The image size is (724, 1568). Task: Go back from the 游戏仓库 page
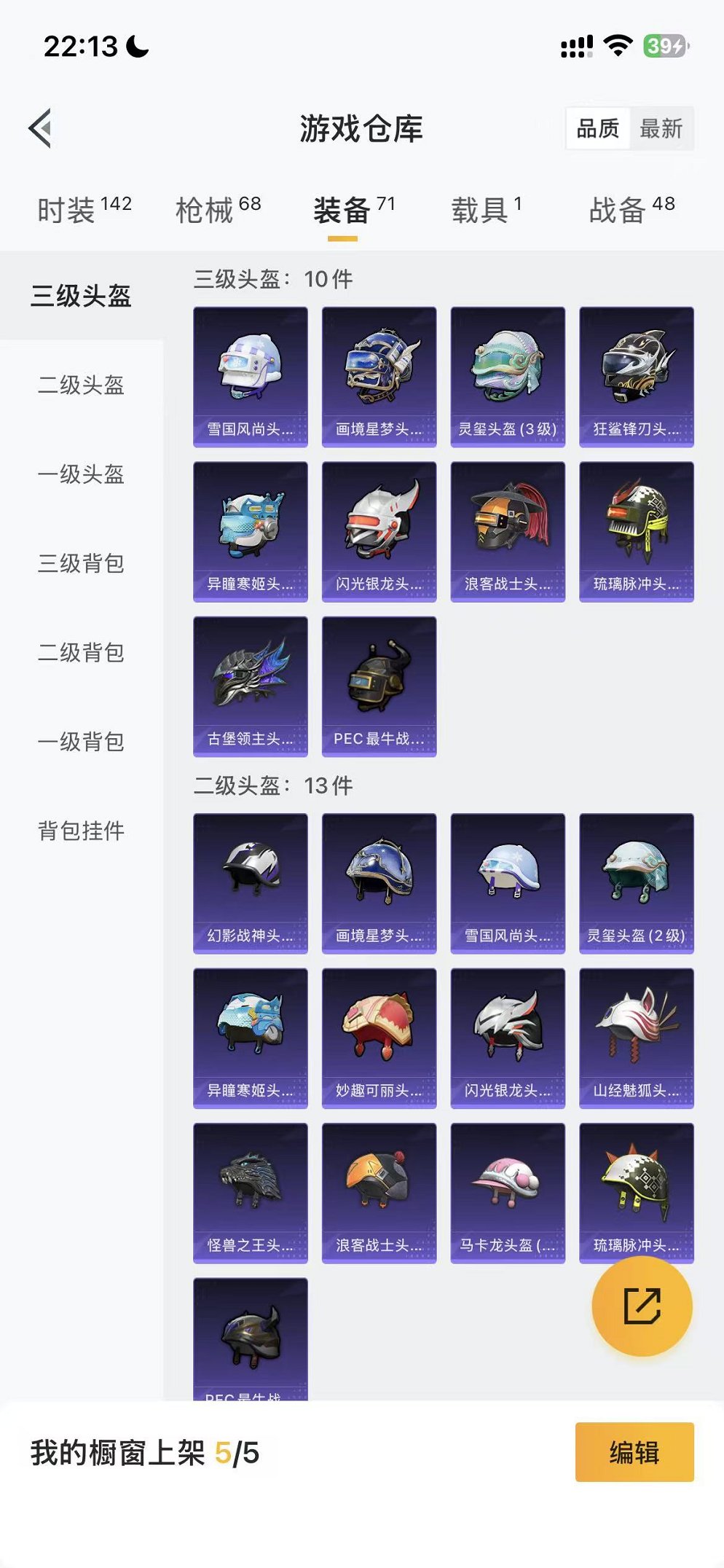[41, 128]
